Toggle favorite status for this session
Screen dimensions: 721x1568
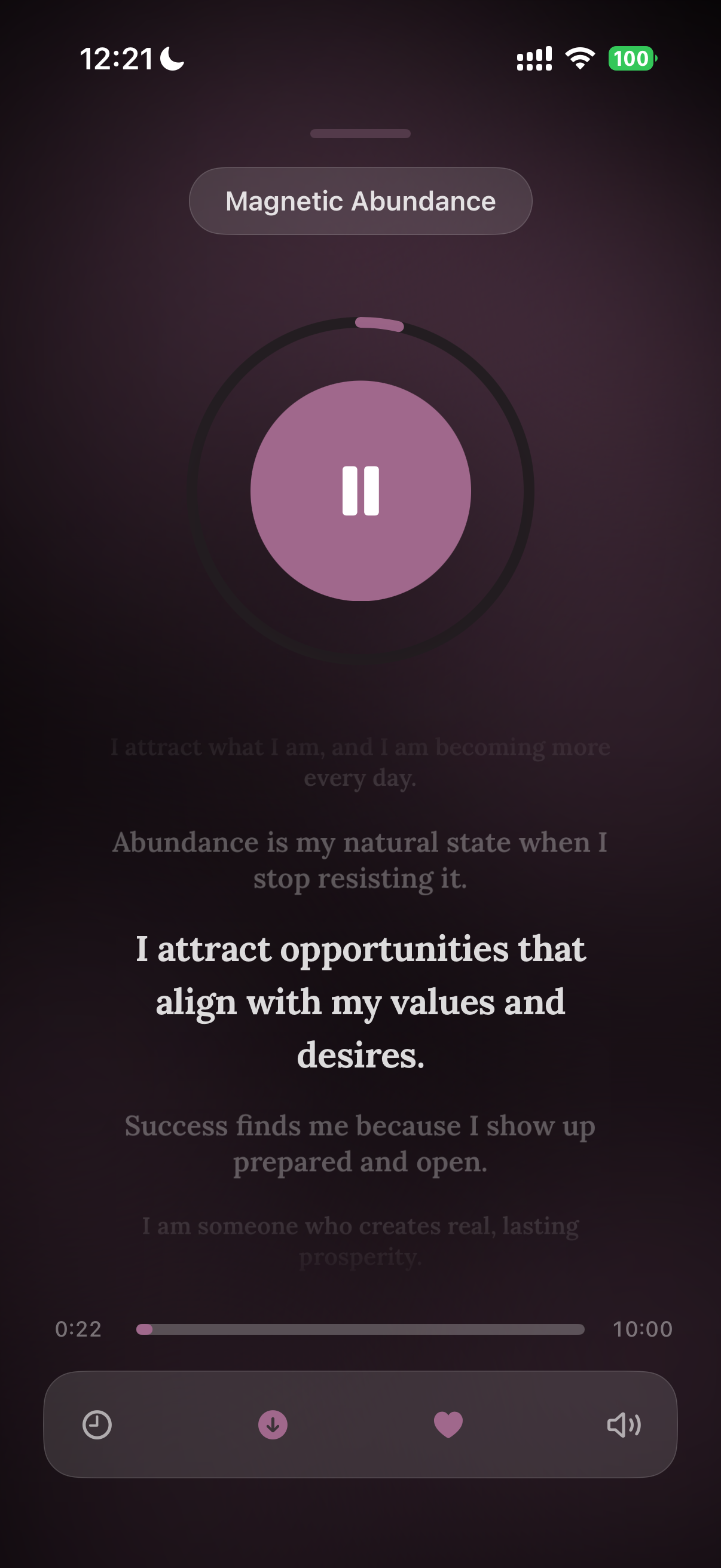click(x=448, y=1425)
